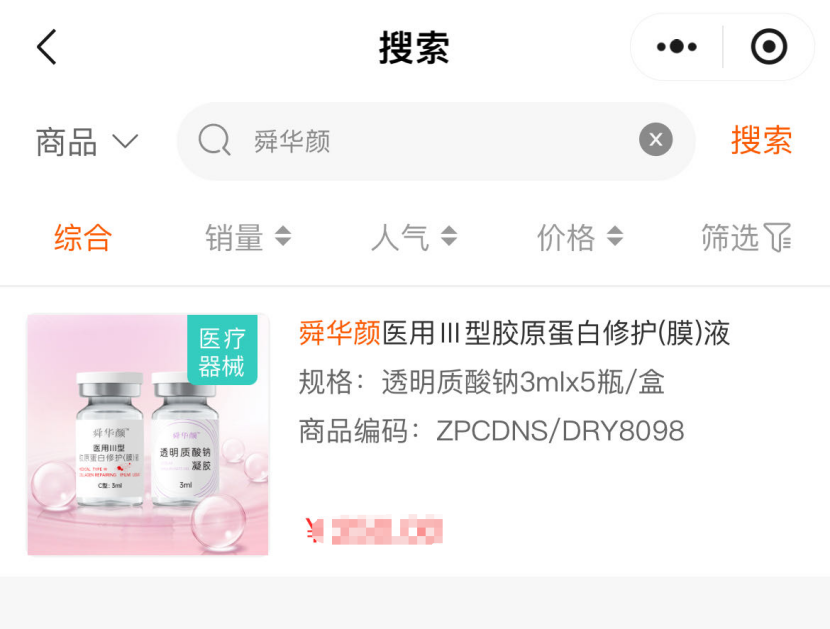Sort results by 人气
Viewport: 830px width, 629px height.
(x=413, y=238)
